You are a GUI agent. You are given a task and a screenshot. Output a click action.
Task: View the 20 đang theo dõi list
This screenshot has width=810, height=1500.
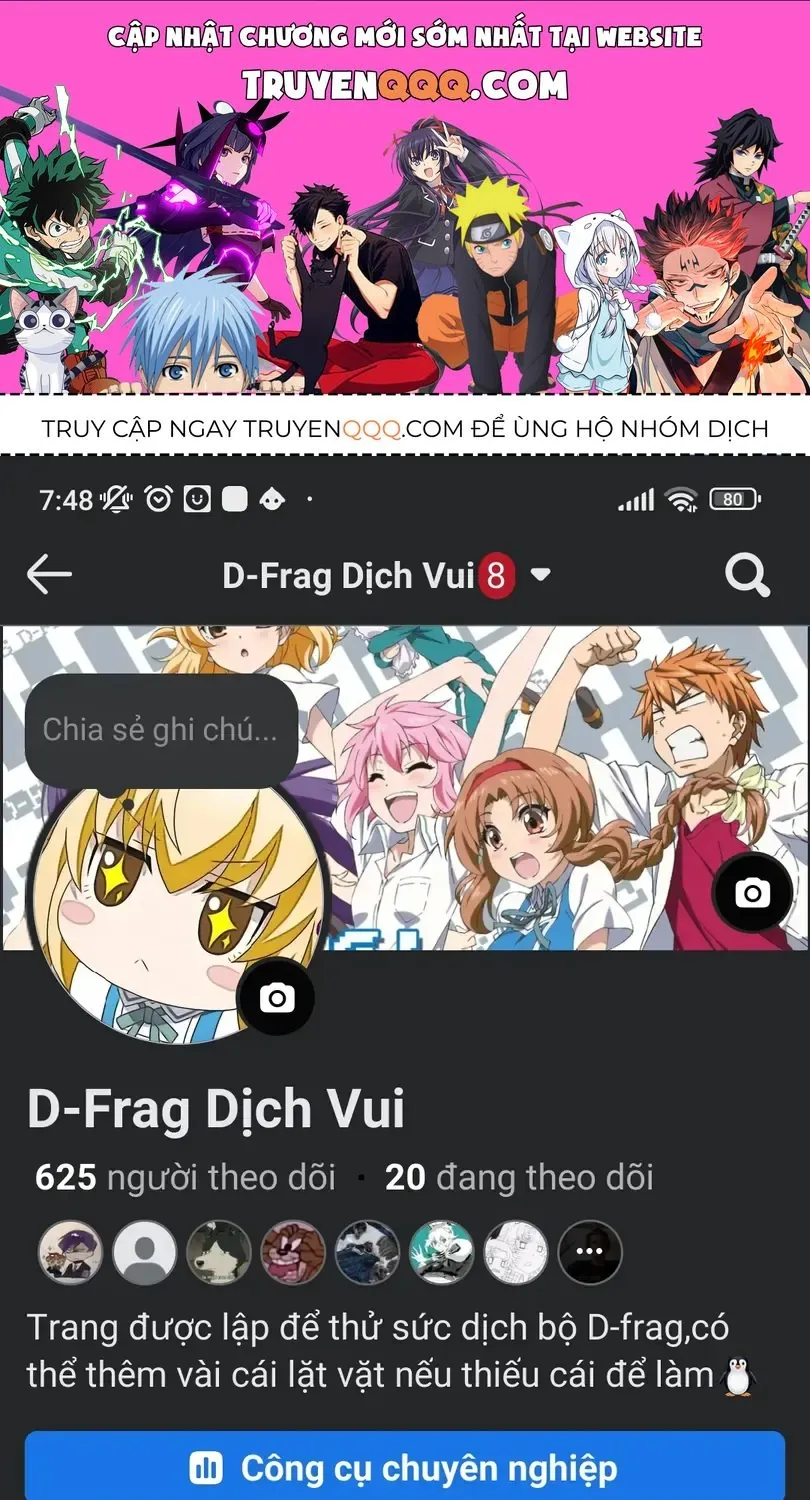click(x=519, y=1177)
